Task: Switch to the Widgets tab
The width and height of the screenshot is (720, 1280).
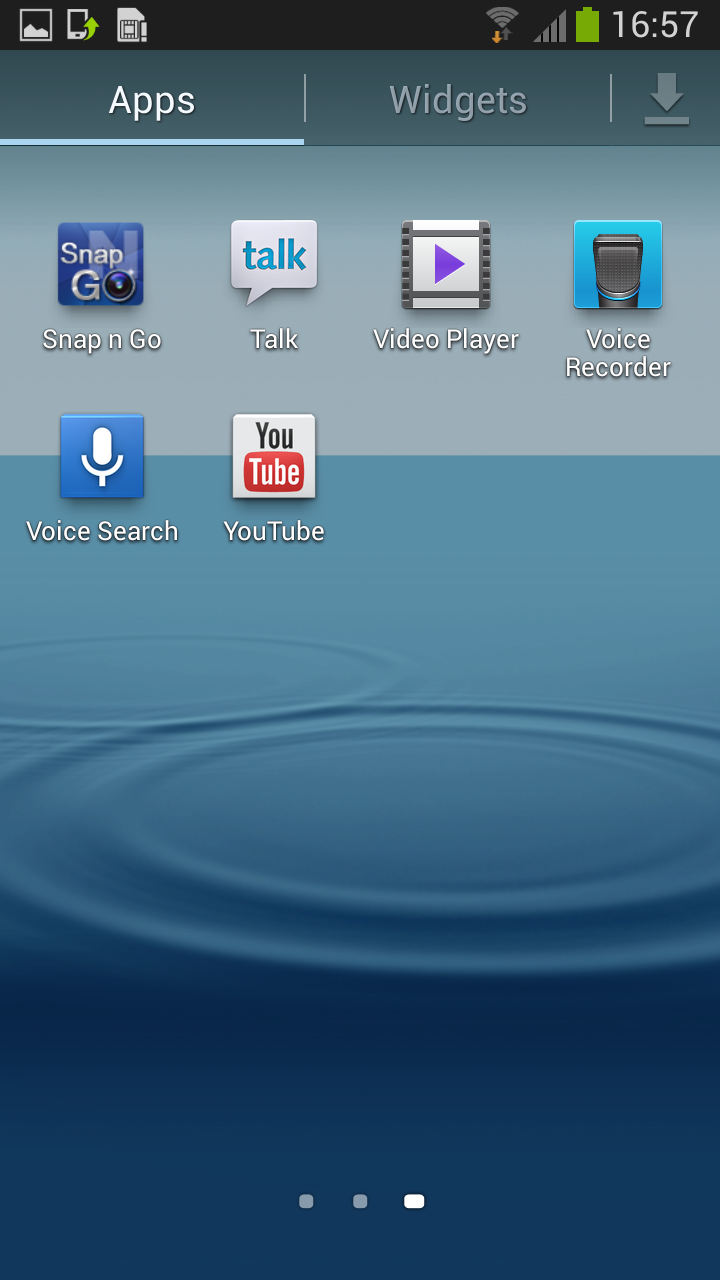Action: click(x=458, y=100)
